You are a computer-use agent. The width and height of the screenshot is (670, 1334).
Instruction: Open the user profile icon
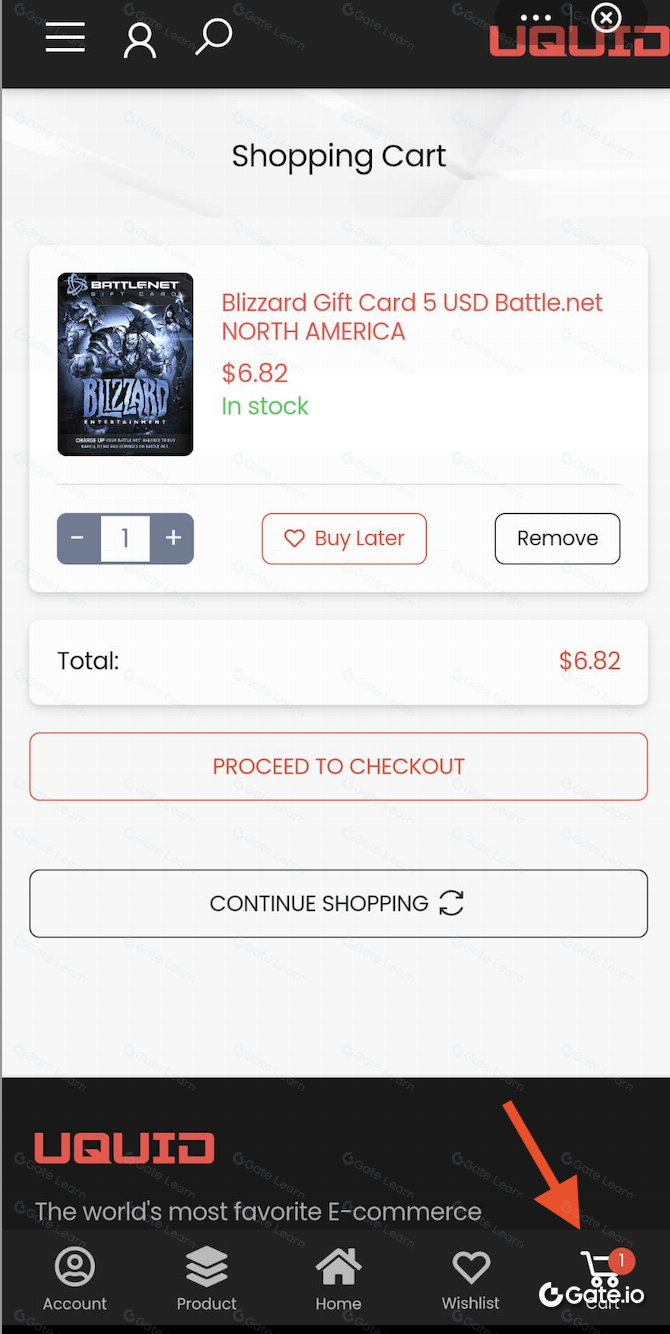(x=140, y=39)
